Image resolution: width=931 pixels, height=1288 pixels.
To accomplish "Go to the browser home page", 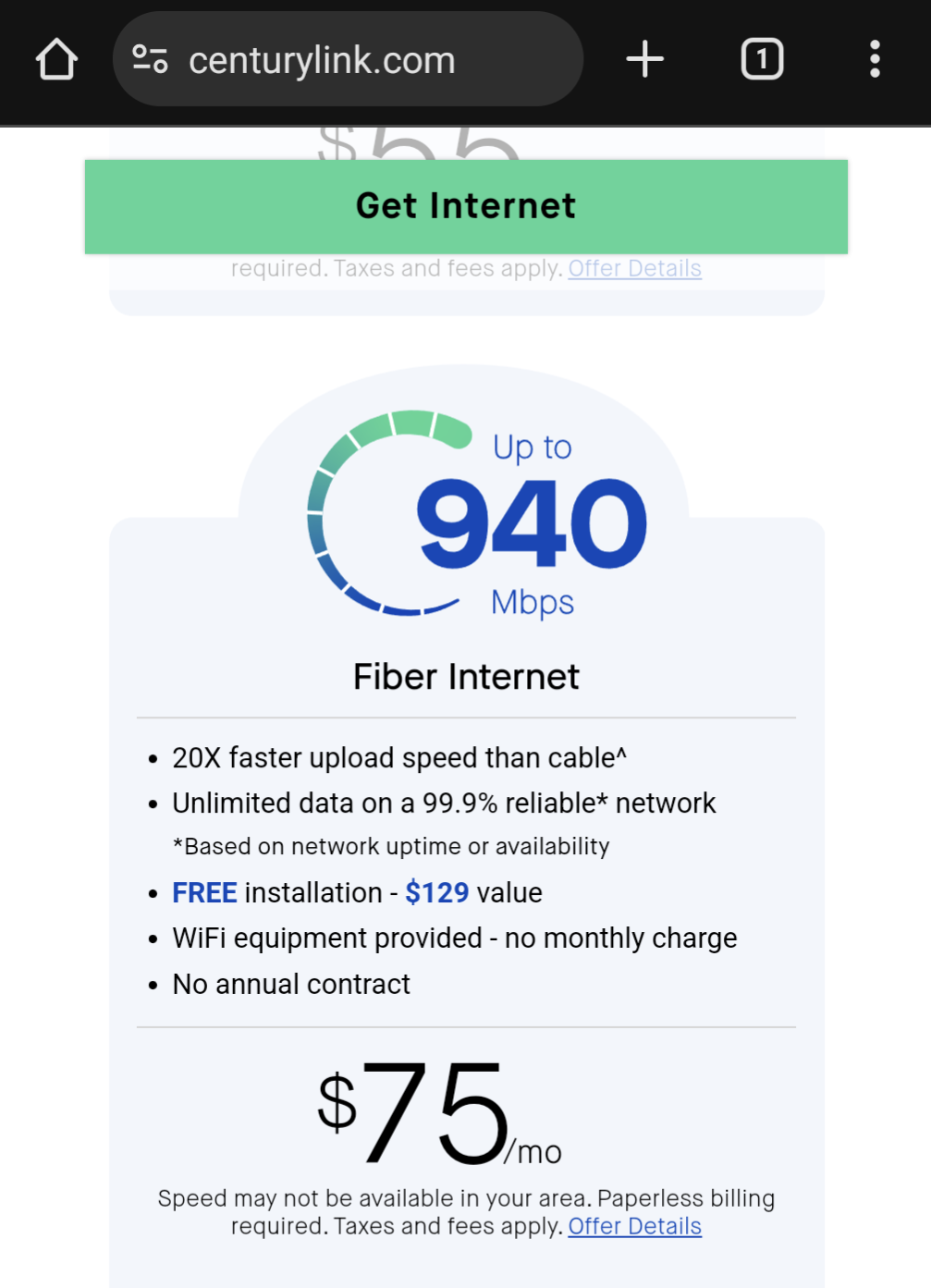I will 56,60.
